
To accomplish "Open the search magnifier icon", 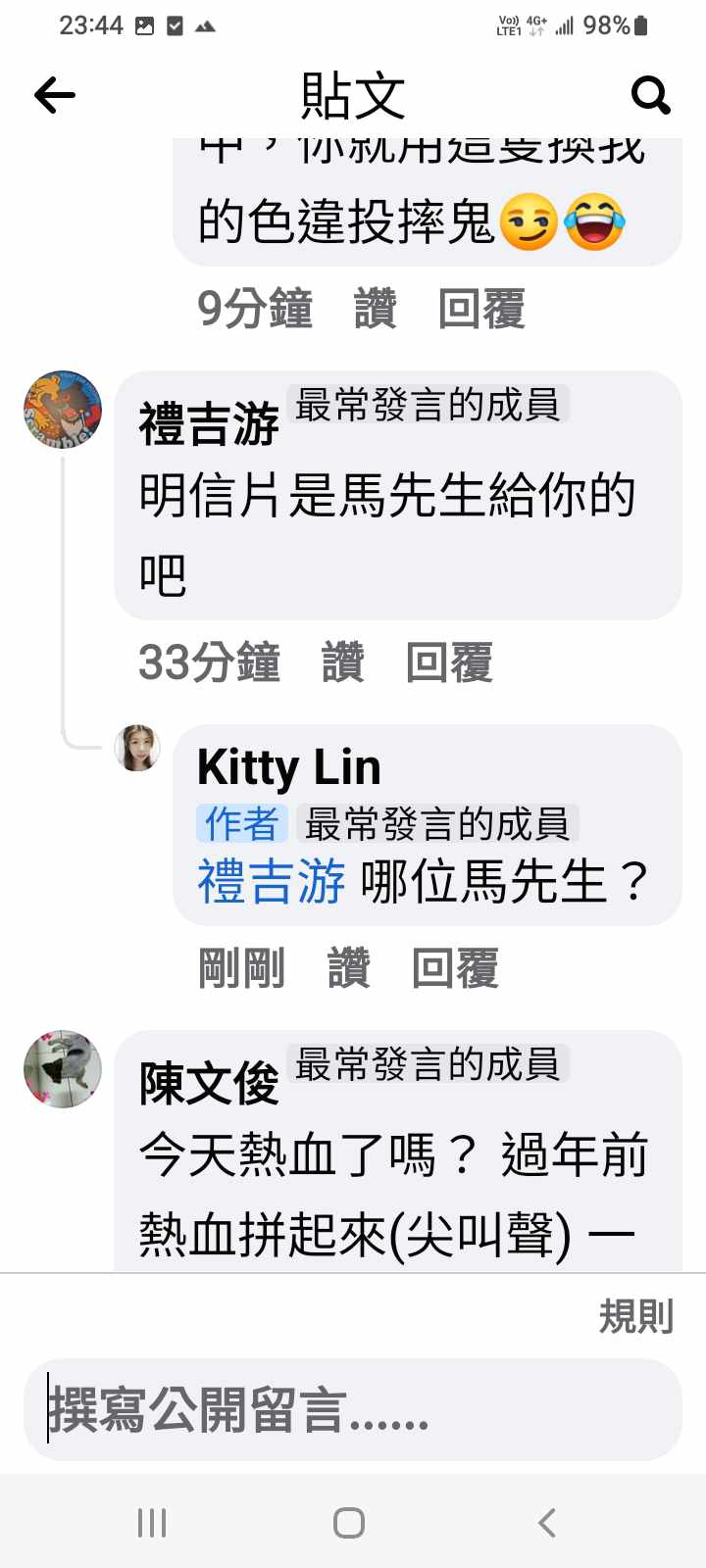I will (x=650, y=95).
